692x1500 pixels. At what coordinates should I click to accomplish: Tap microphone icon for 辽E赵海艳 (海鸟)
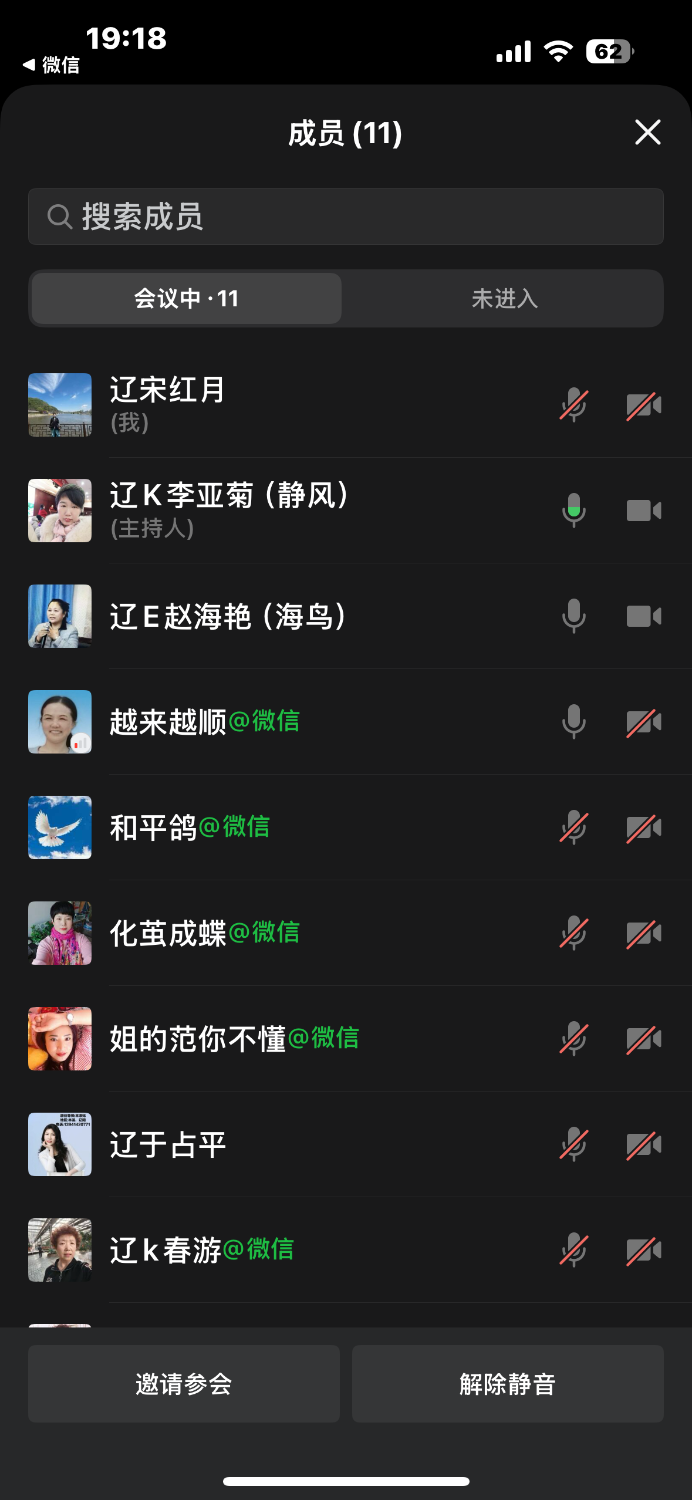point(573,616)
